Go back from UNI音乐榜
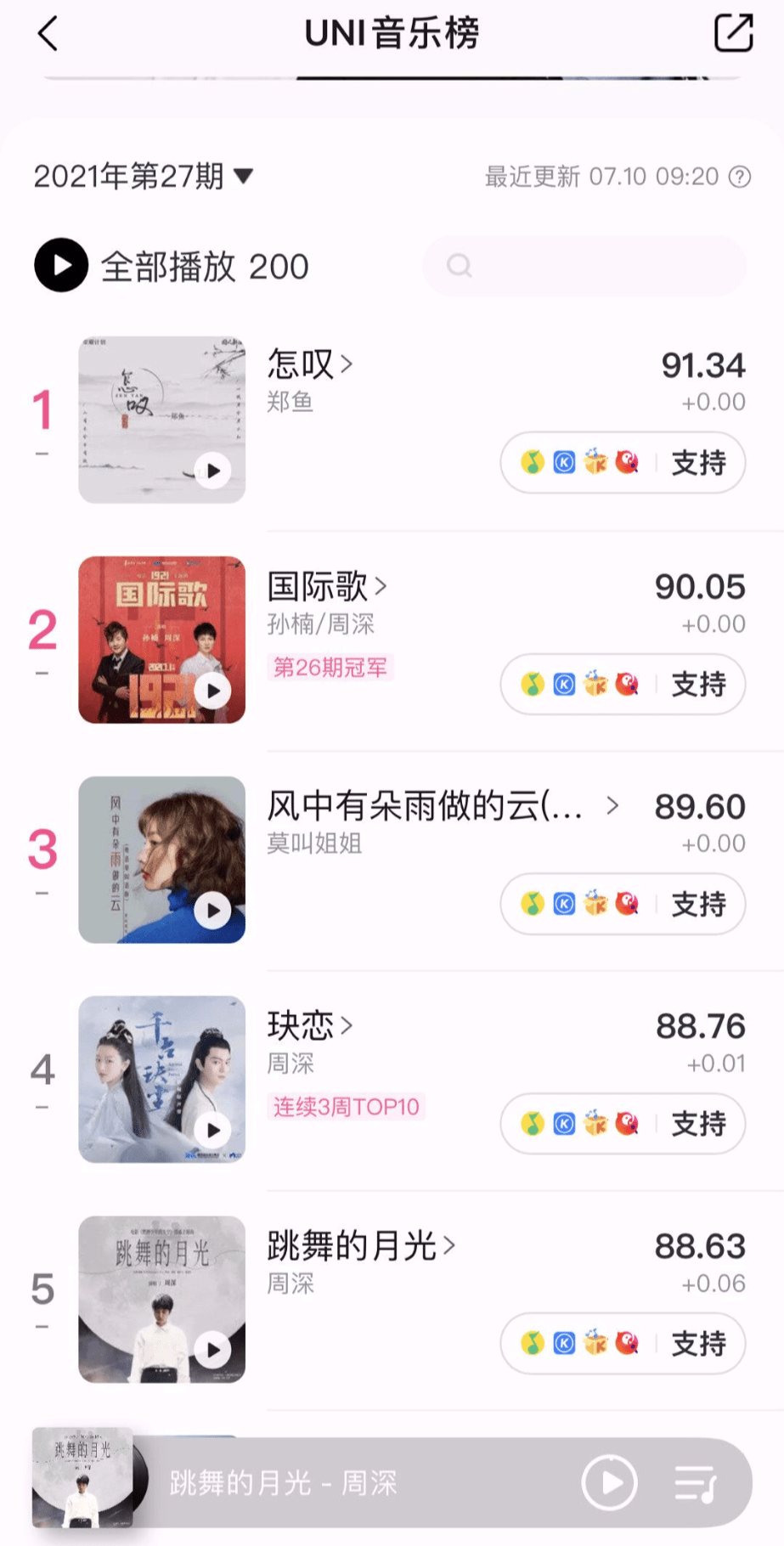 (48, 34)
